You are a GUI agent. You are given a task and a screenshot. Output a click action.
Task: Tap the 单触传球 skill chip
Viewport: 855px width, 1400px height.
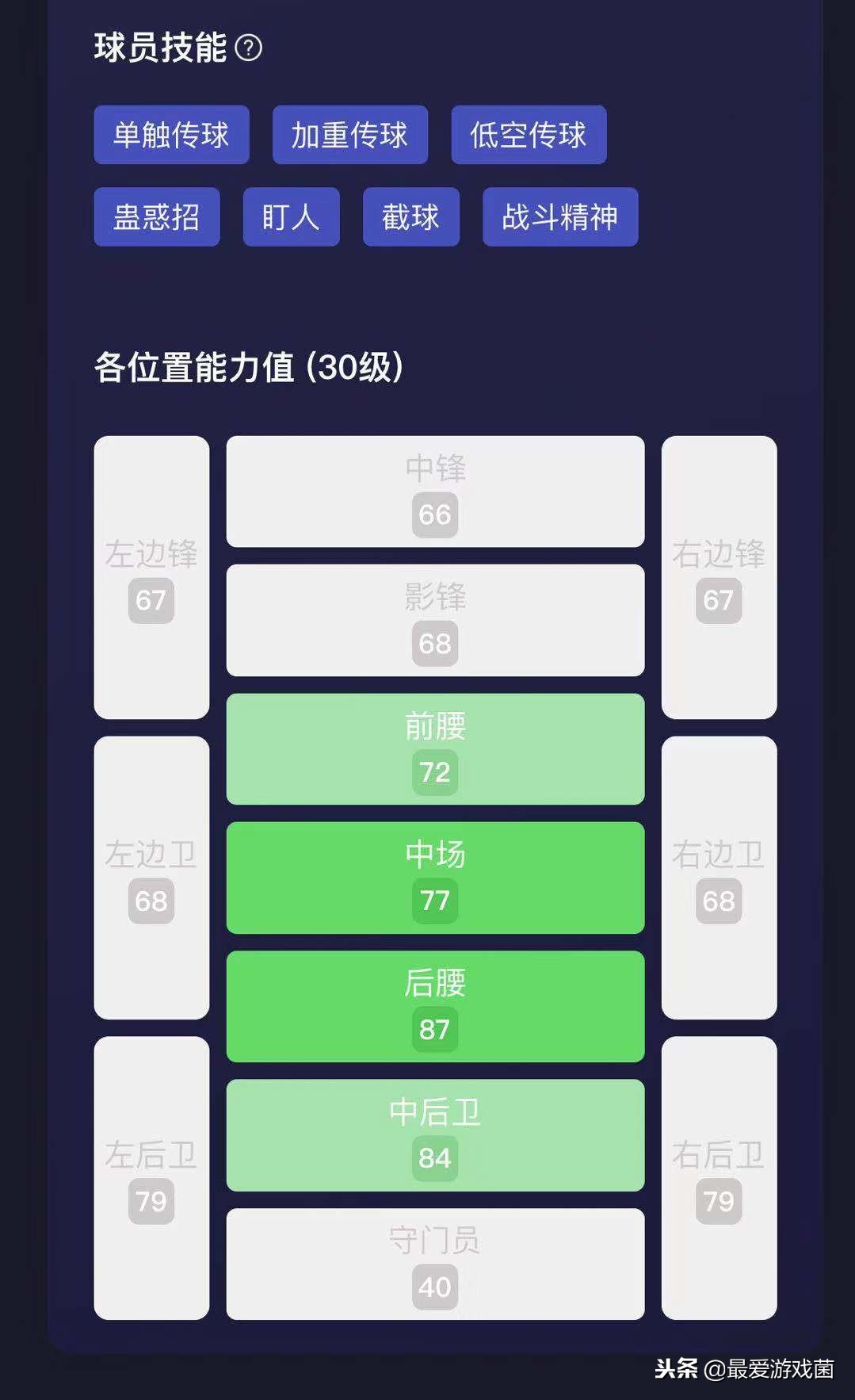click(x=171, y=135)
